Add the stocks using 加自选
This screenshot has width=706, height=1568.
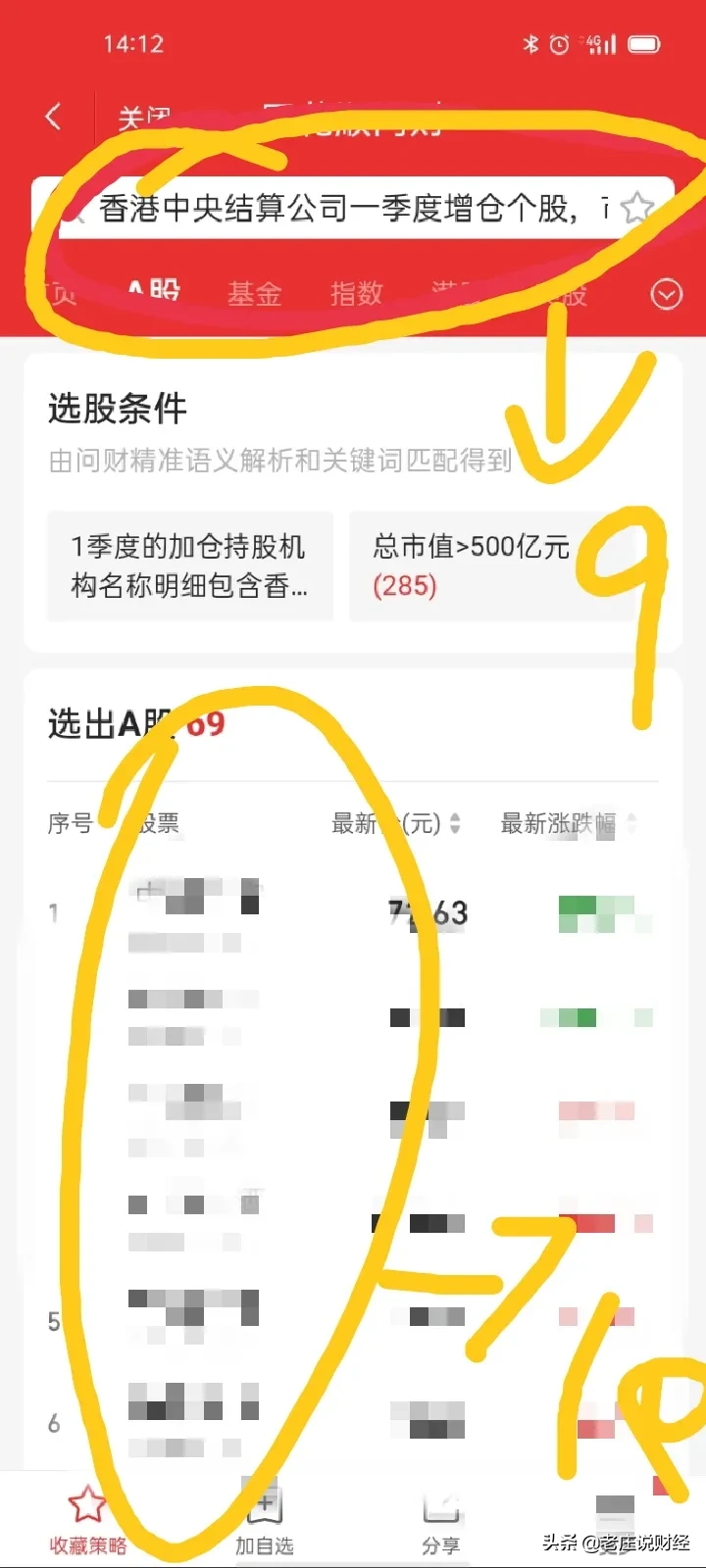click(x=265, y=1522)
